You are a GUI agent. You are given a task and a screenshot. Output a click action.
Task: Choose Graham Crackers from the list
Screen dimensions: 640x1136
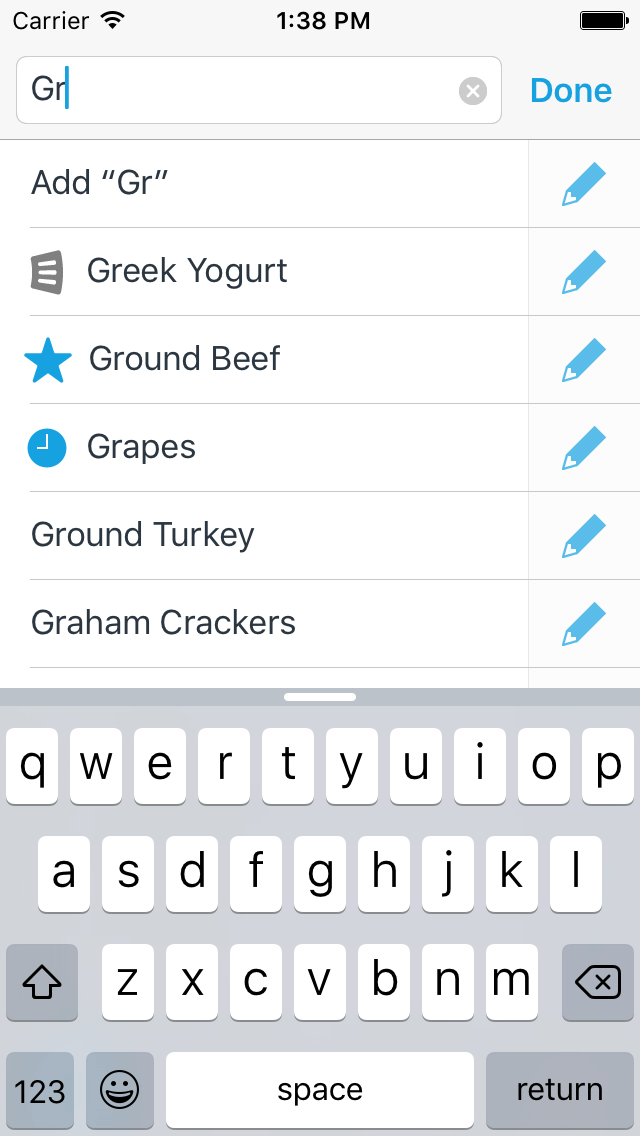tap(264, 623)
